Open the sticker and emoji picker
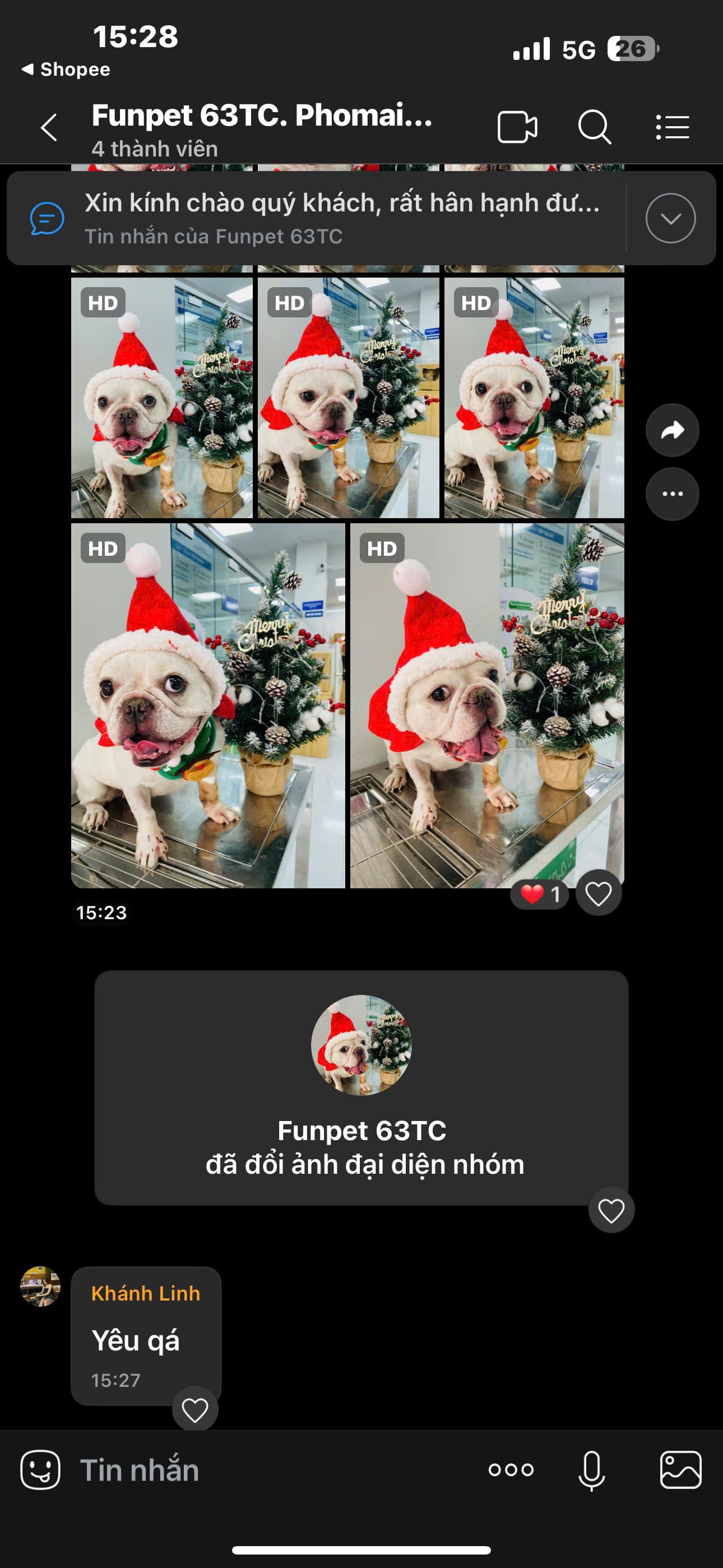This screenshot has width=723, height=1568. [40, 1470]
